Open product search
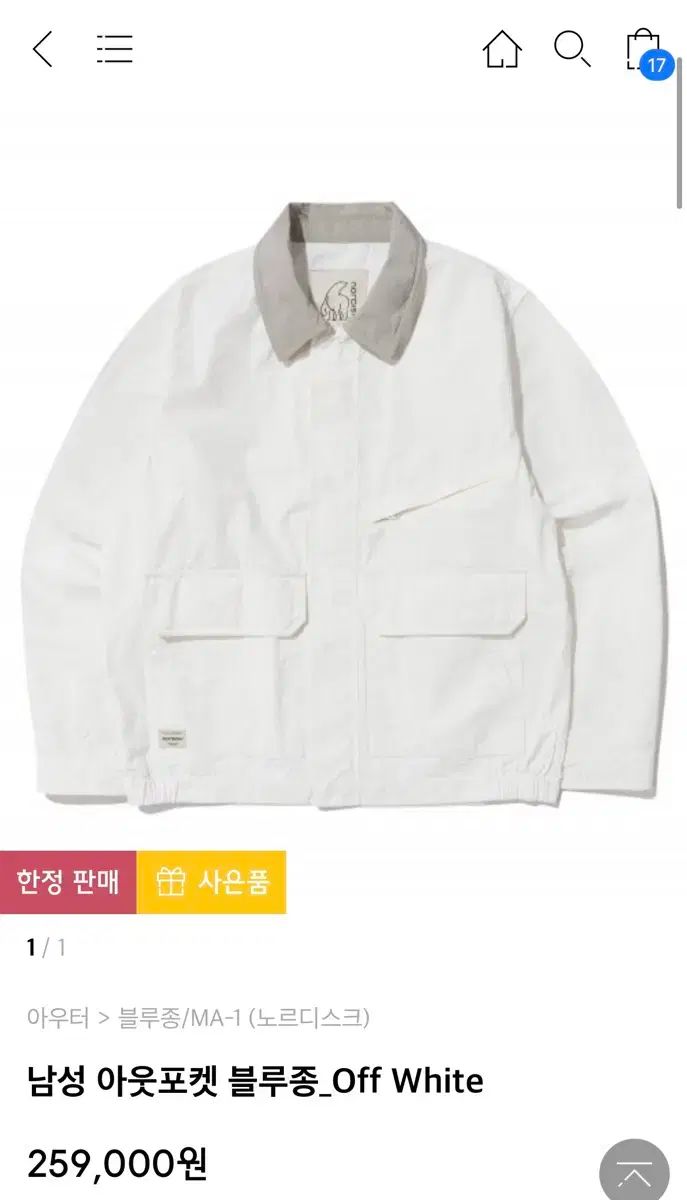 pos(572,48)
